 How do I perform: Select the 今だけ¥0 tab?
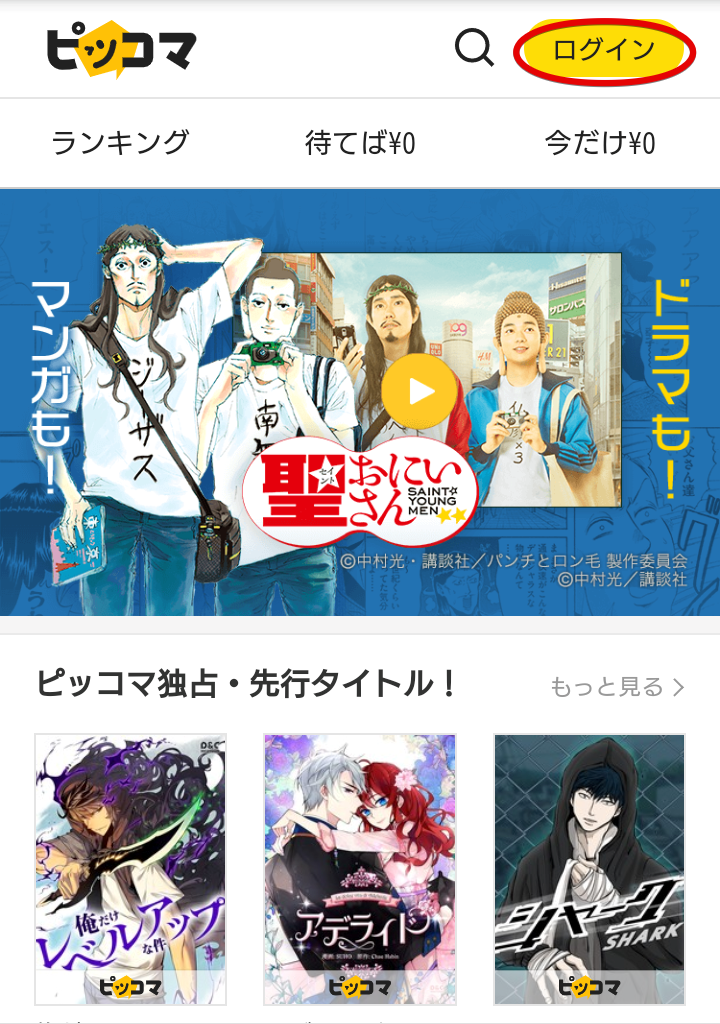click(x=600, y=143)
